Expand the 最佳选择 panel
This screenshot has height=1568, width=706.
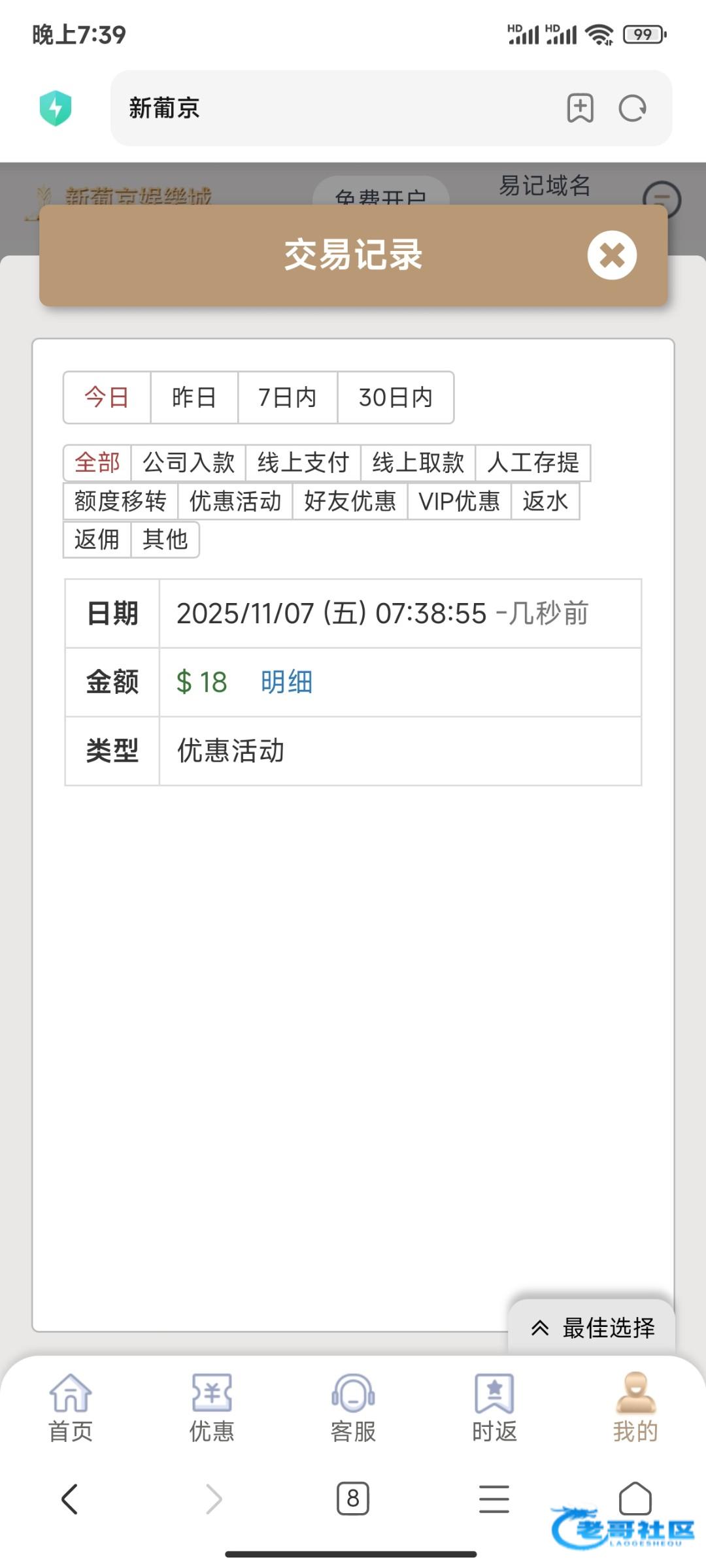click(x=592, y=1328)
